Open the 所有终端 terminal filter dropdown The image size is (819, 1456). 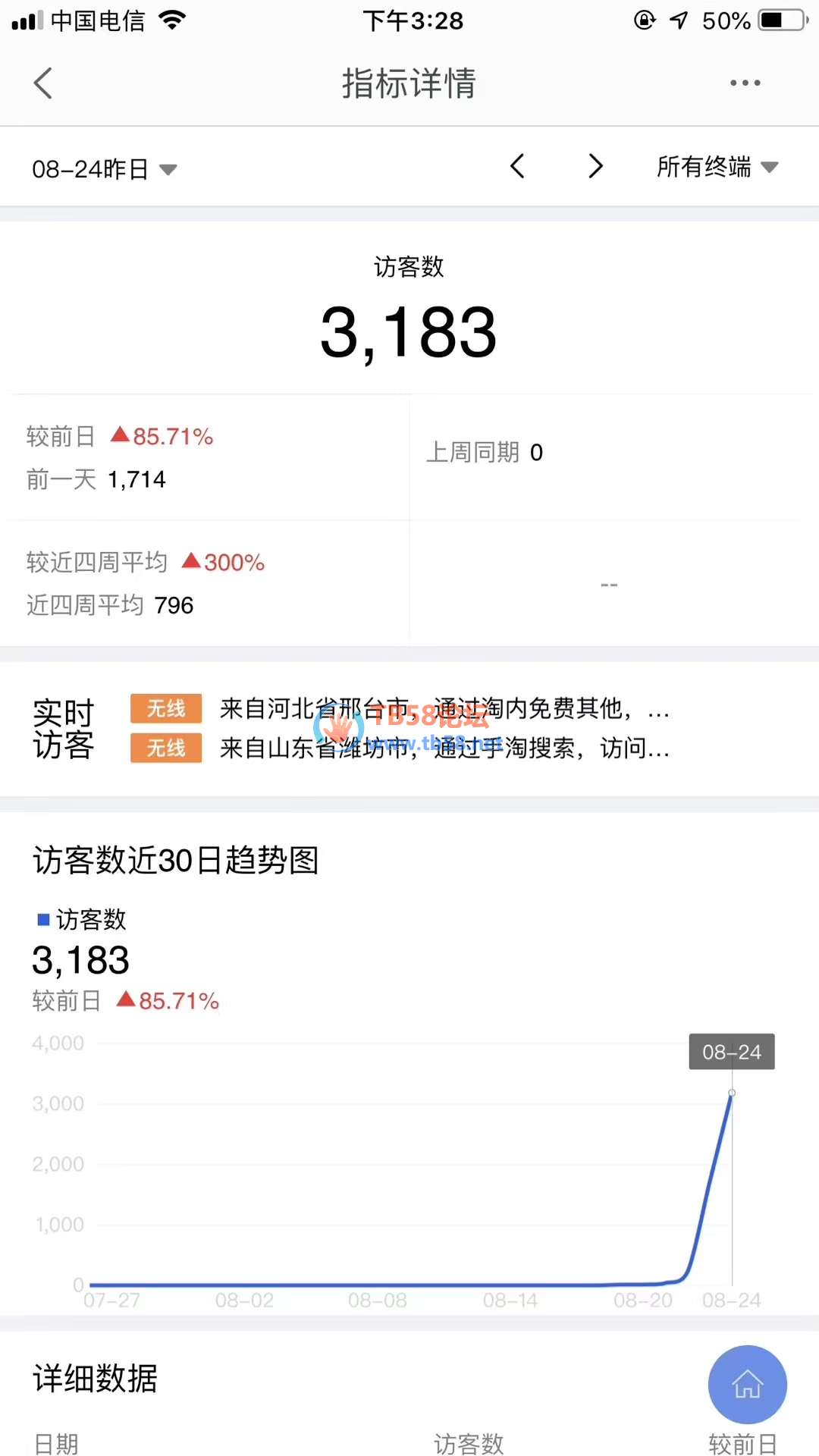[x=717, y=167]
